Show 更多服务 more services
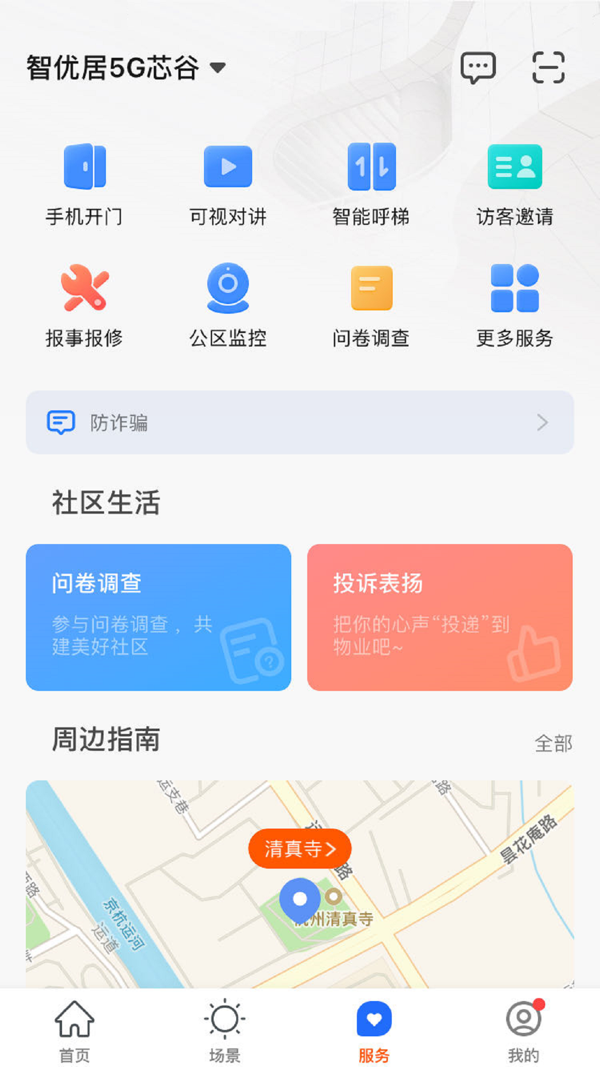The image size is (600, 1067). coord(514,305)
